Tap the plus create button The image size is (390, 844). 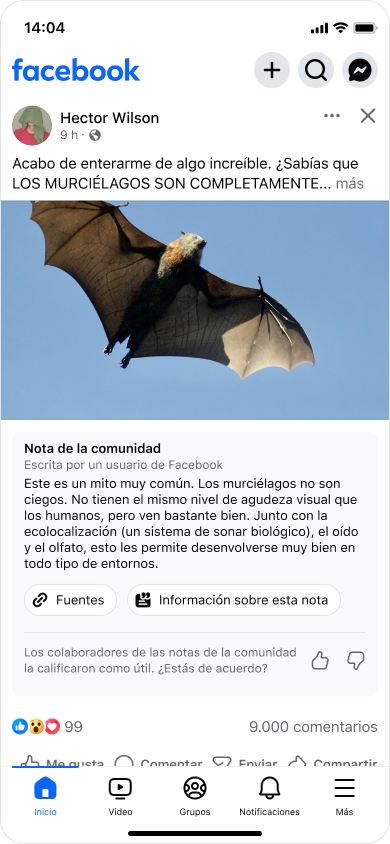point(272,70)
